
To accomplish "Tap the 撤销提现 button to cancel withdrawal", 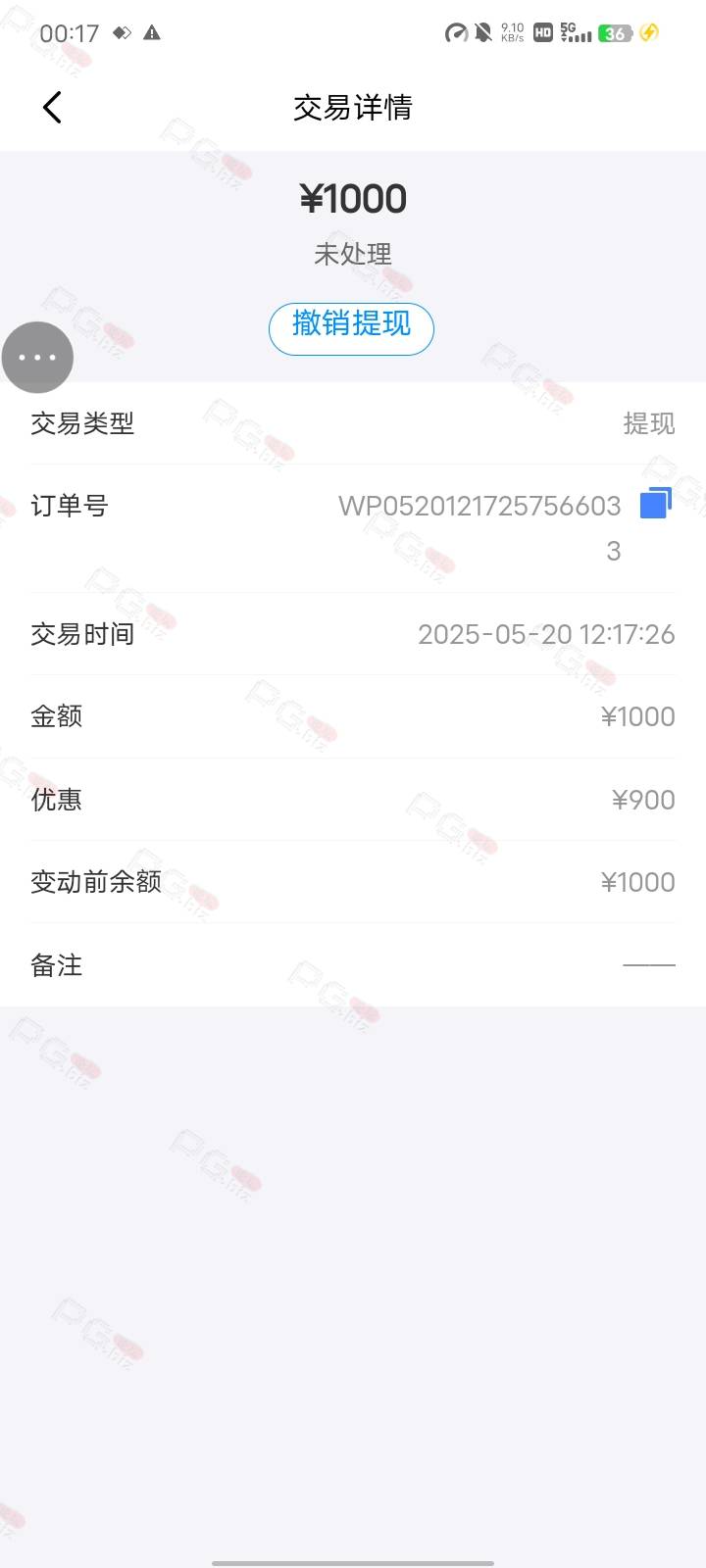I will tap(351, 328).
